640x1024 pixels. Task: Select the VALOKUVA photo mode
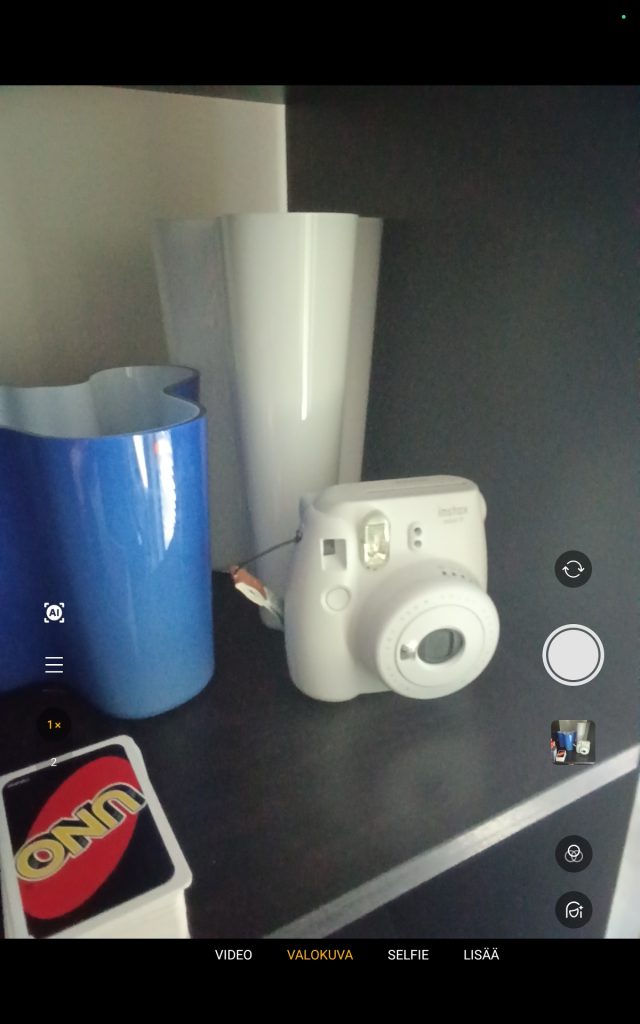pos(320,955)
